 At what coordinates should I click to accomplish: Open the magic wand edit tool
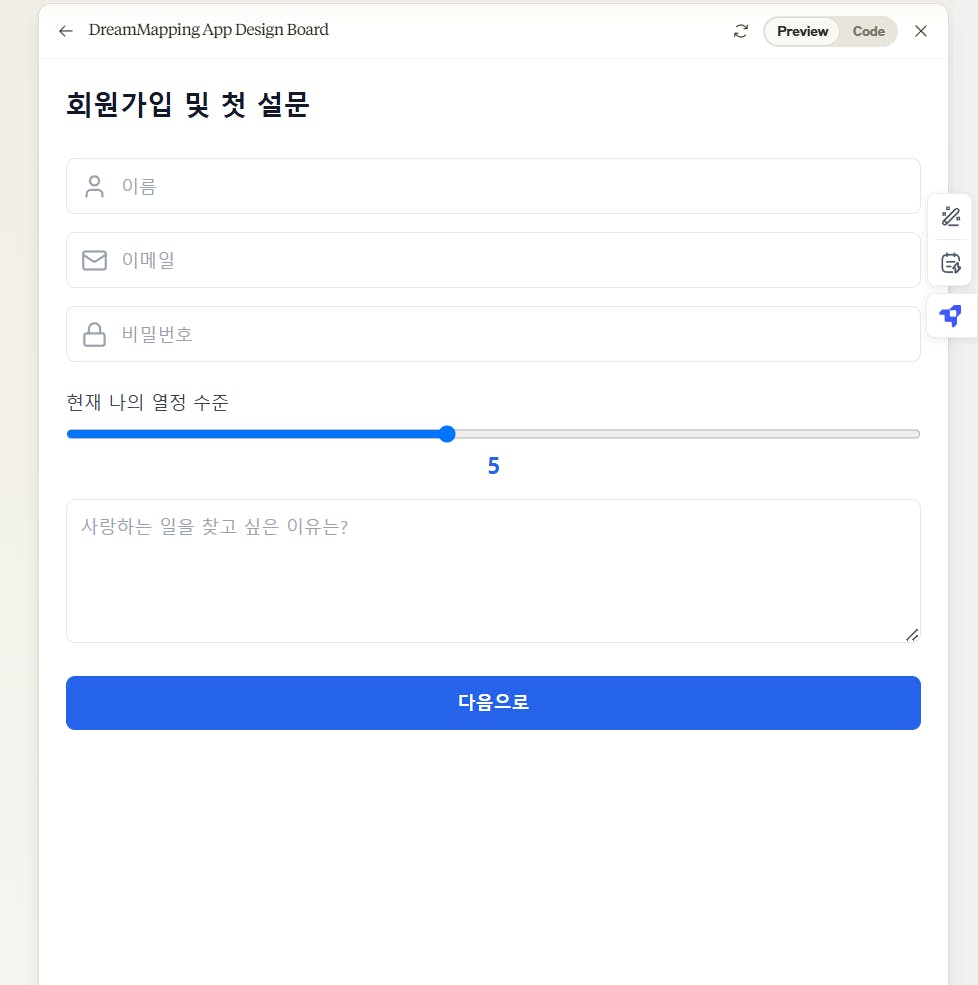950,216
